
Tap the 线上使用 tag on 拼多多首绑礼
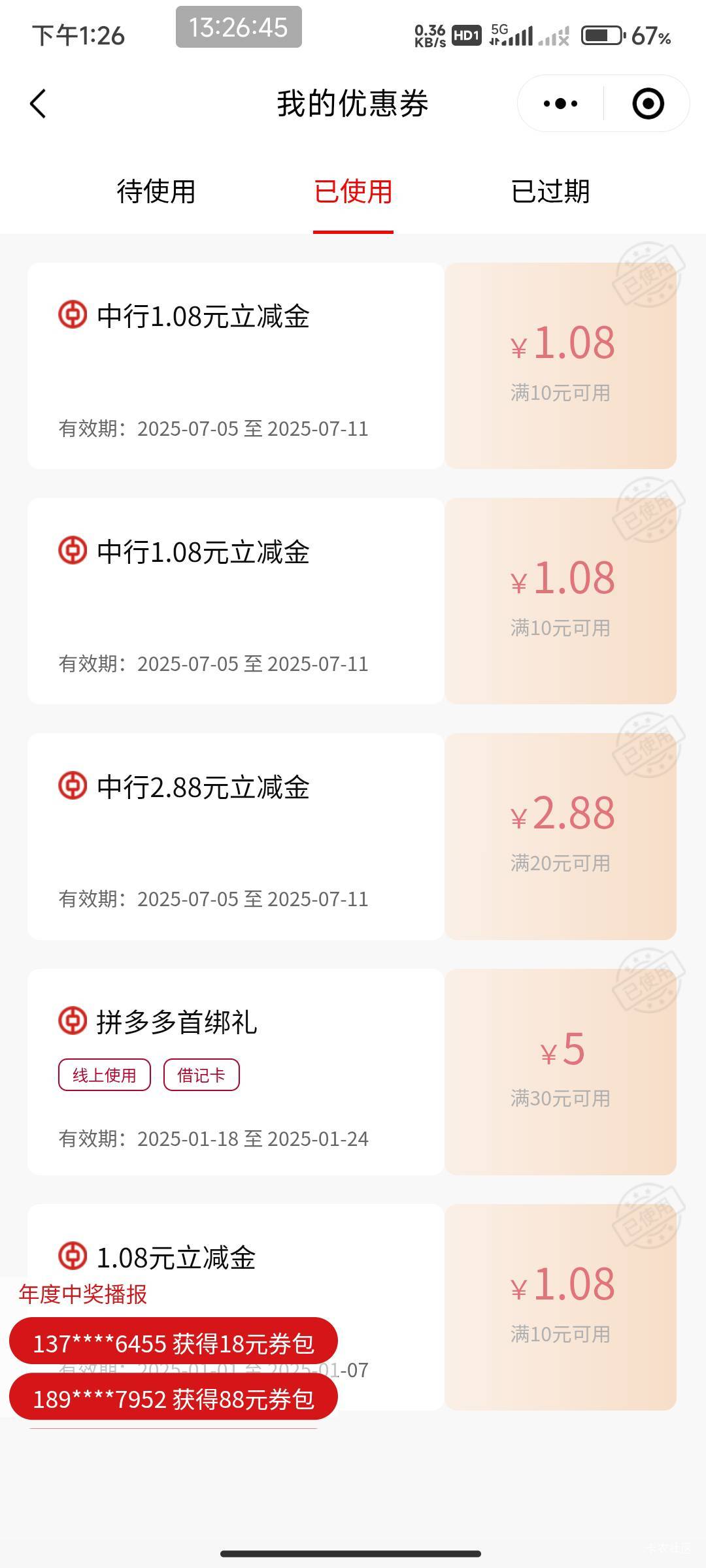(x=105, y=1075)
